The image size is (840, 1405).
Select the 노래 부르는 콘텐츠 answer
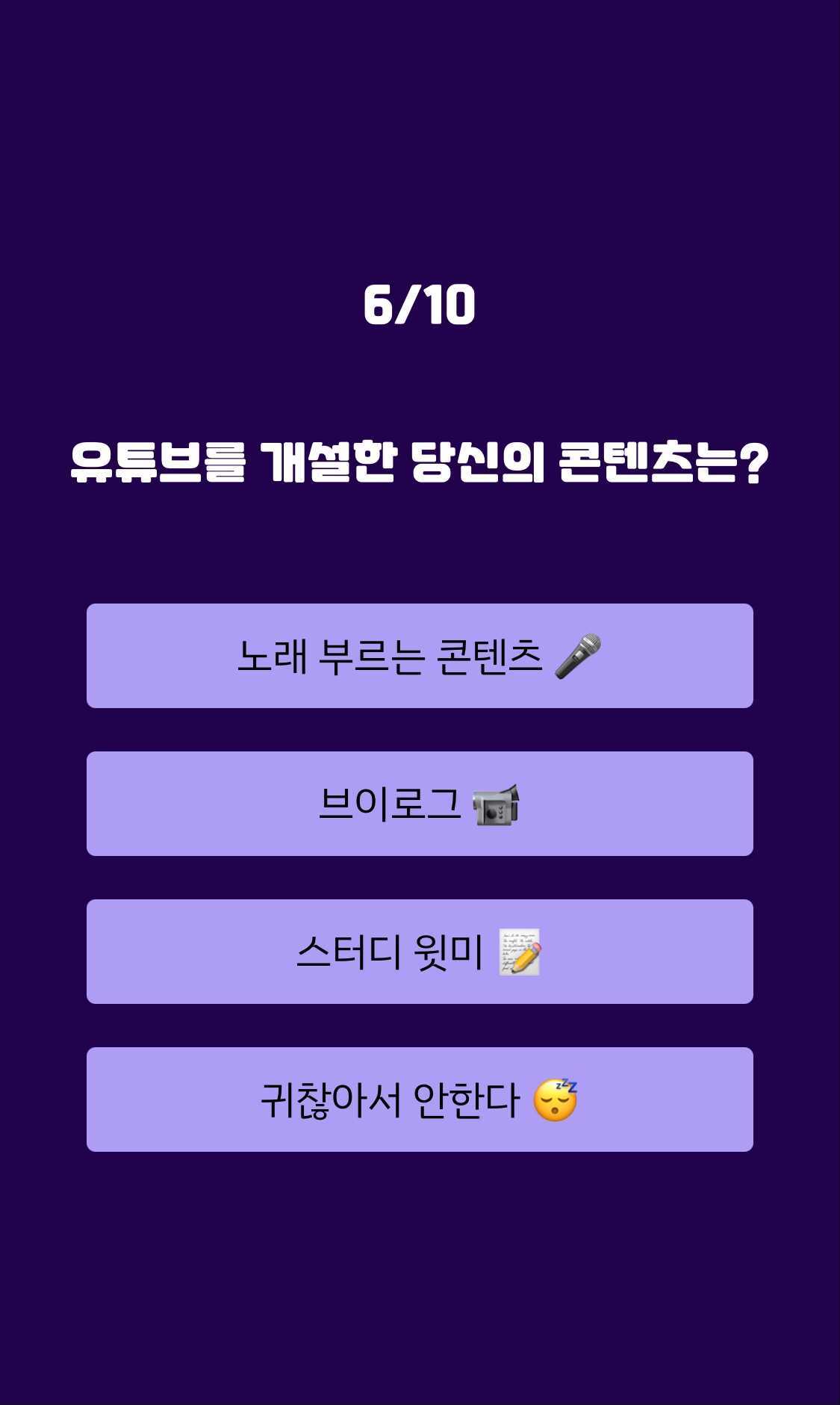pos(420,654)
